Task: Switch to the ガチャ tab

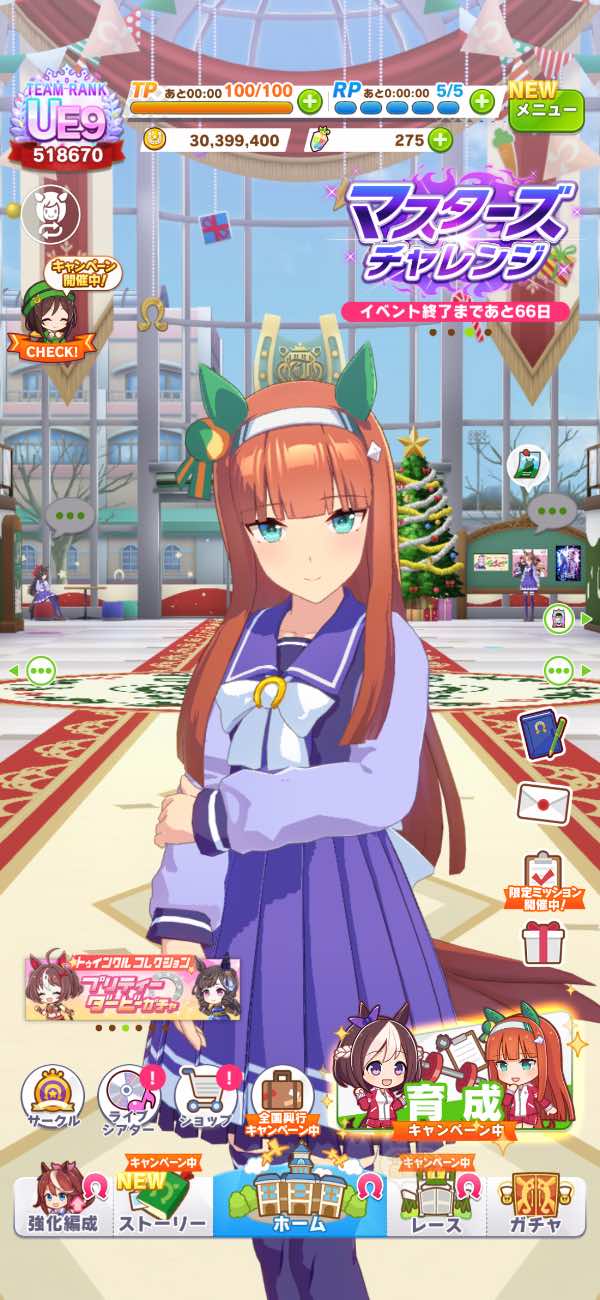Action: point(534,1205)
